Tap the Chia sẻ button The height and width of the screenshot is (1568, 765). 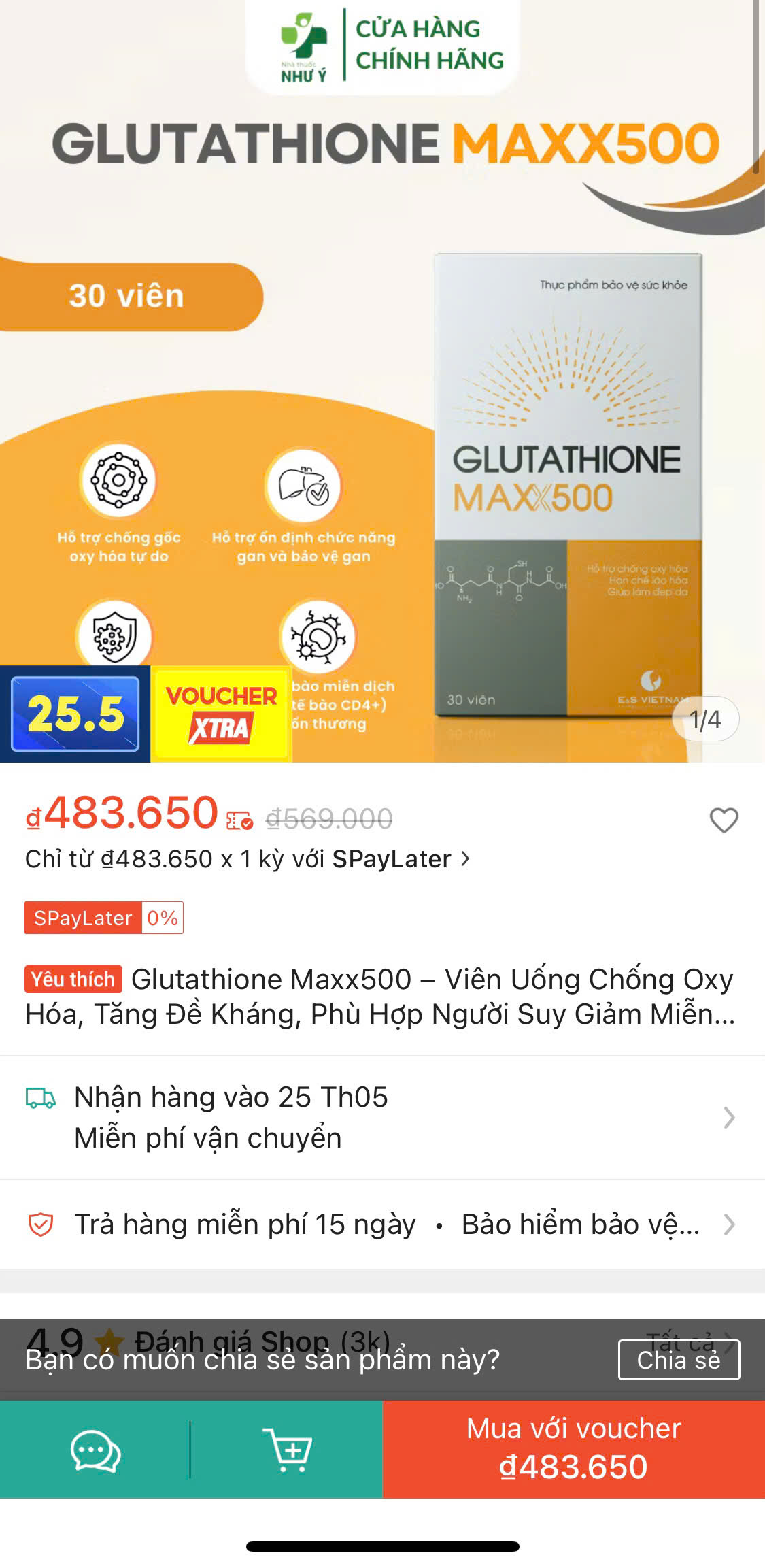[x=679, y=1360]
